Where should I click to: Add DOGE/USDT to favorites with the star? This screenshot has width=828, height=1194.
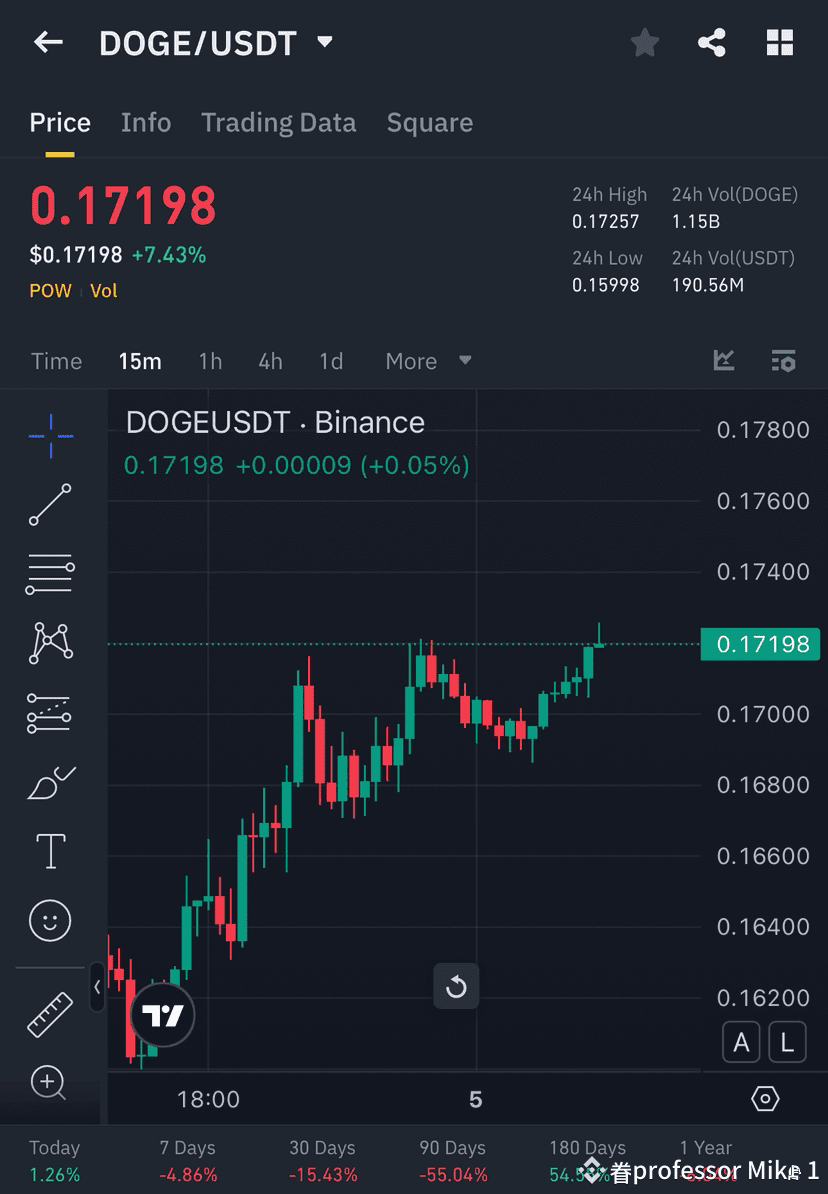(644, 42)
